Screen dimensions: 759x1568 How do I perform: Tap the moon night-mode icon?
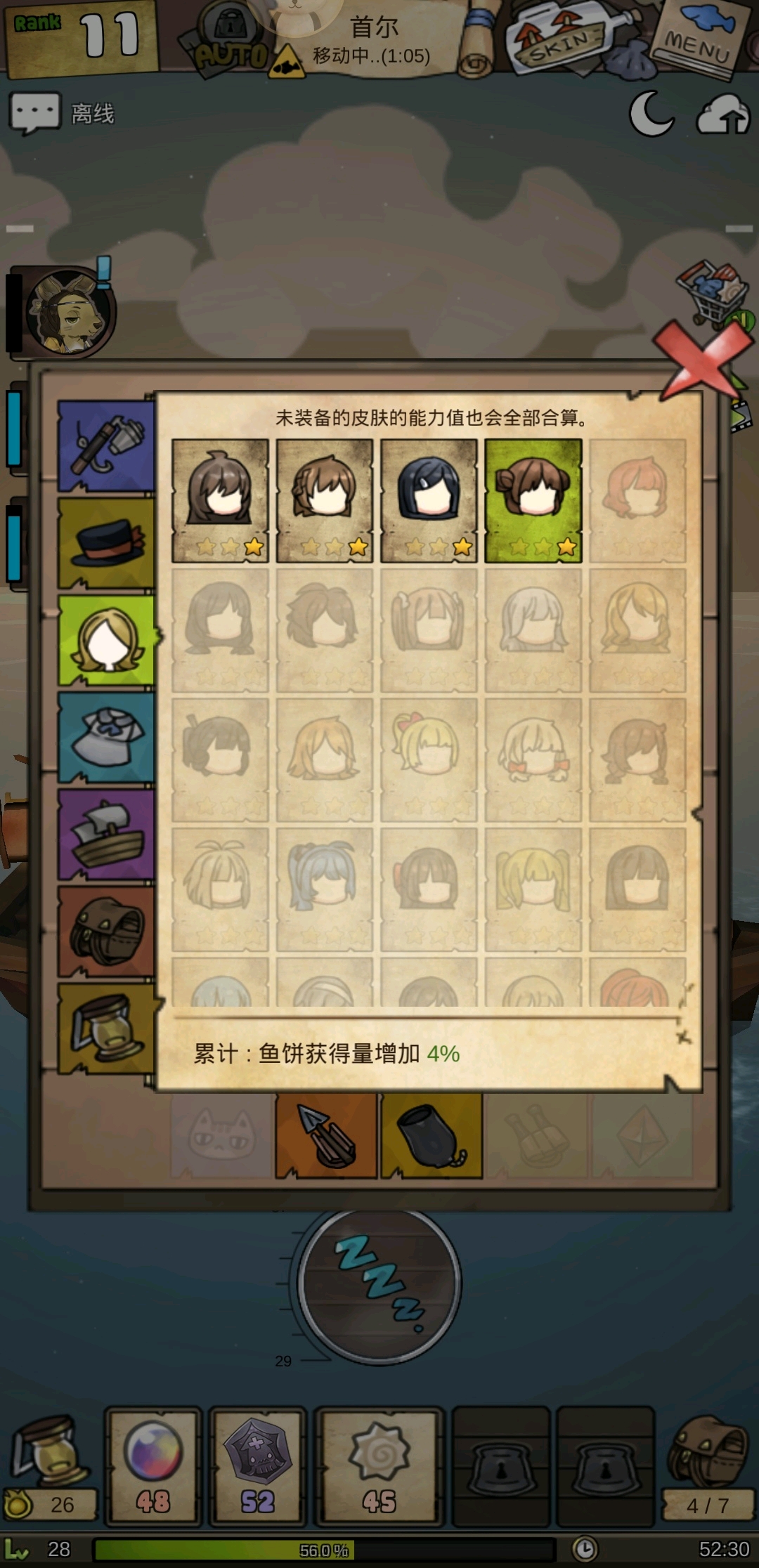click(651, 114)
